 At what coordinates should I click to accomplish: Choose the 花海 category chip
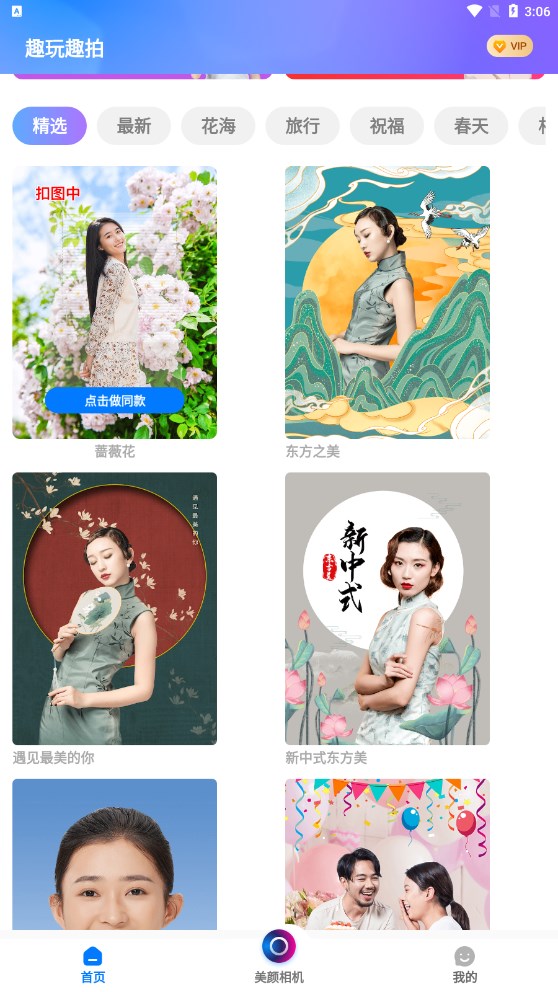(218, 126)
